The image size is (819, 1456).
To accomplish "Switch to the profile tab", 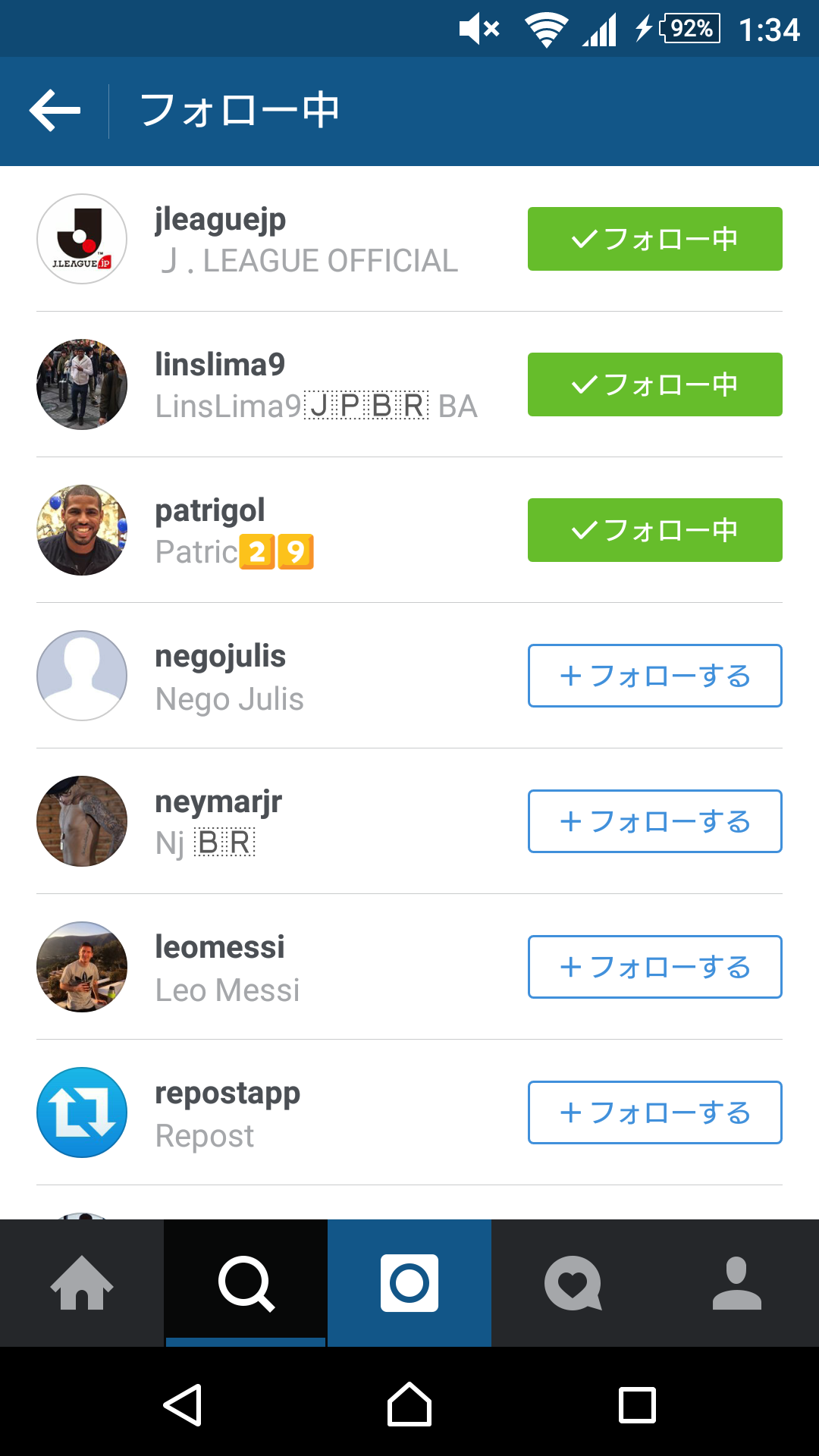I will (x=737, y=1283).
